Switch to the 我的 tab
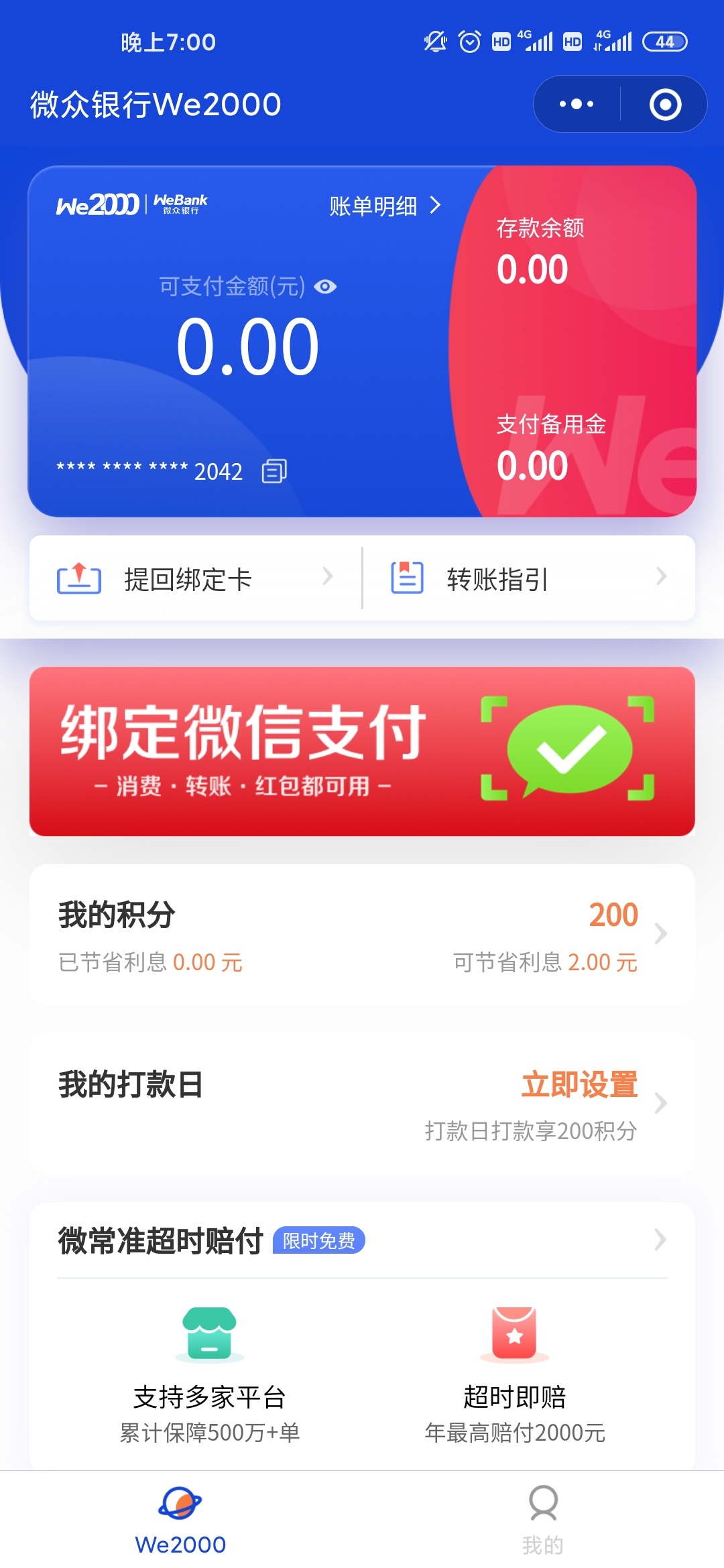The height and width of the screenshot is (1568, 724). click(x=543, y=1519)
